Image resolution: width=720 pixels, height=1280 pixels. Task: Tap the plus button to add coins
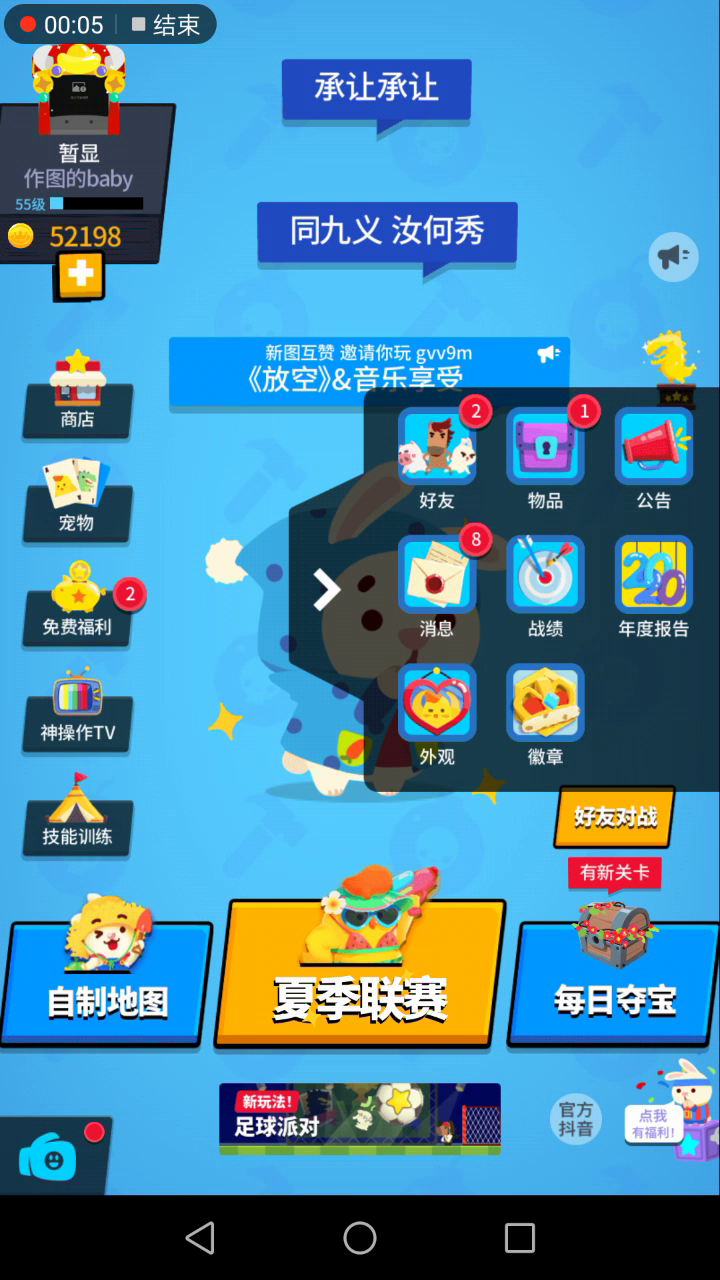coord(80,275)
